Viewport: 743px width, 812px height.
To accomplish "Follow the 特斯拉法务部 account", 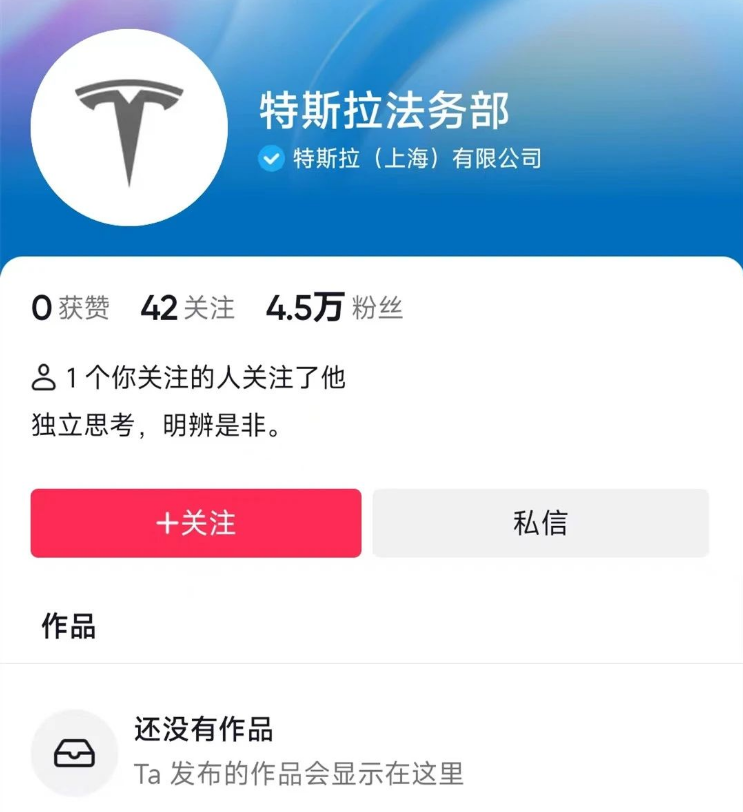I will 196,523.
